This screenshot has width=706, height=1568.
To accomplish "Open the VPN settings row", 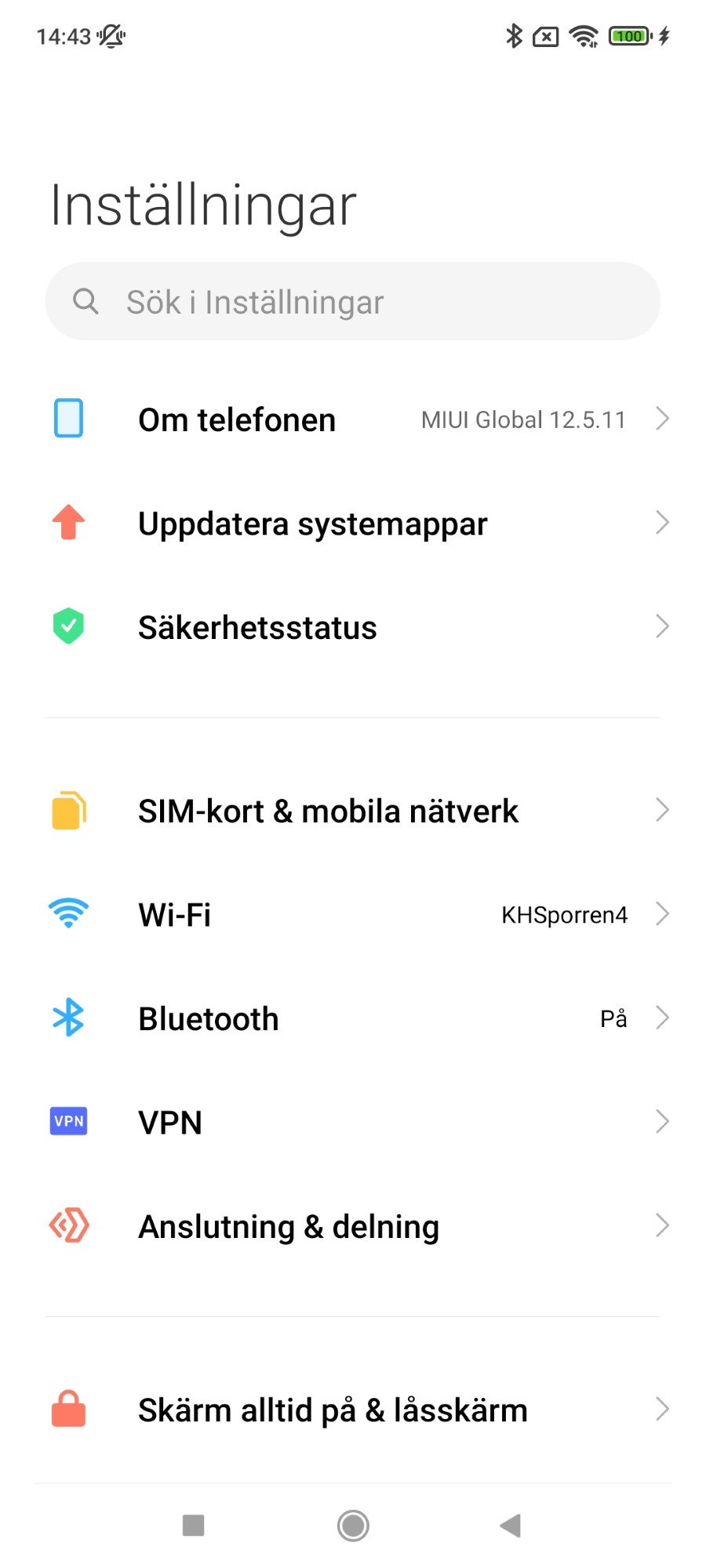I will [x=353, y=1122].
